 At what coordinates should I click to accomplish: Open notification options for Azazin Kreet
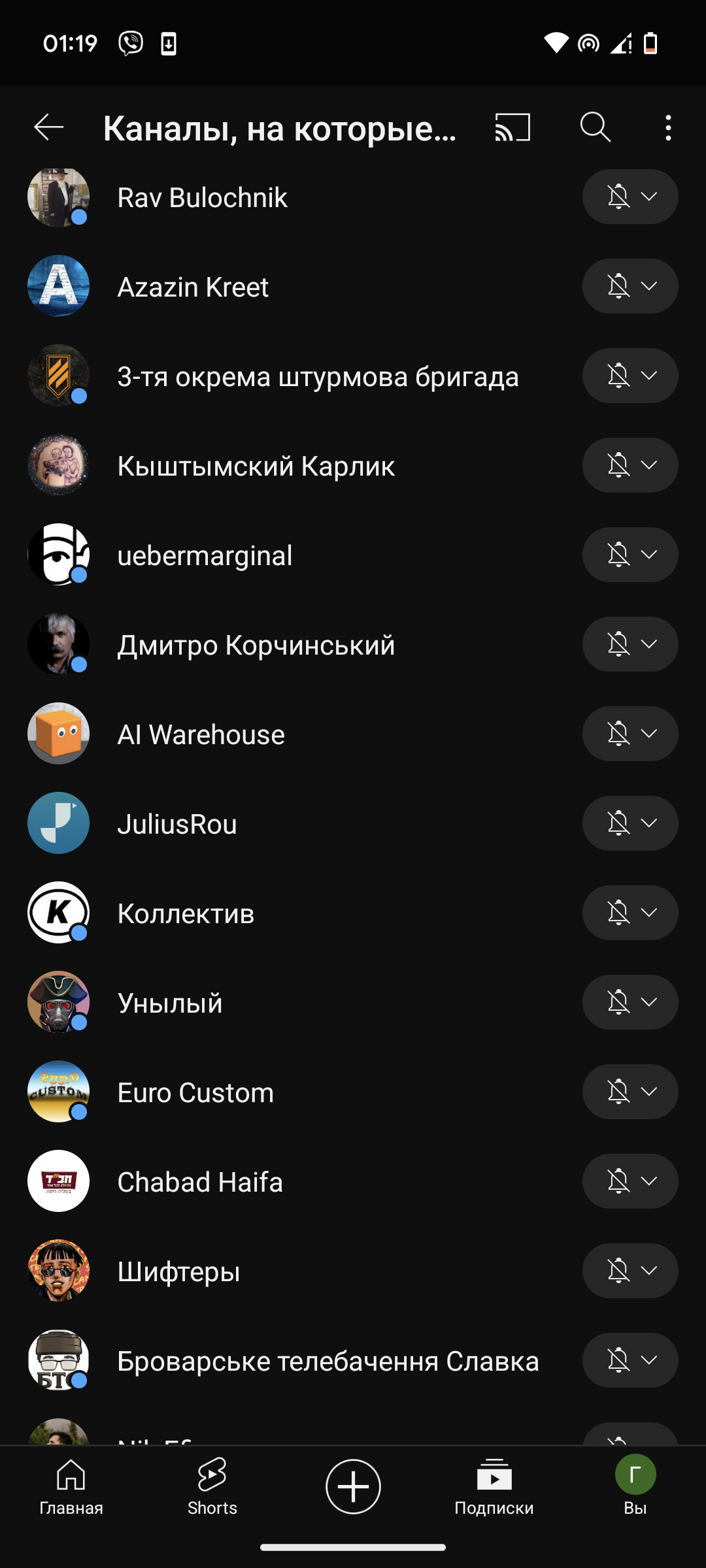pos(630,286)
